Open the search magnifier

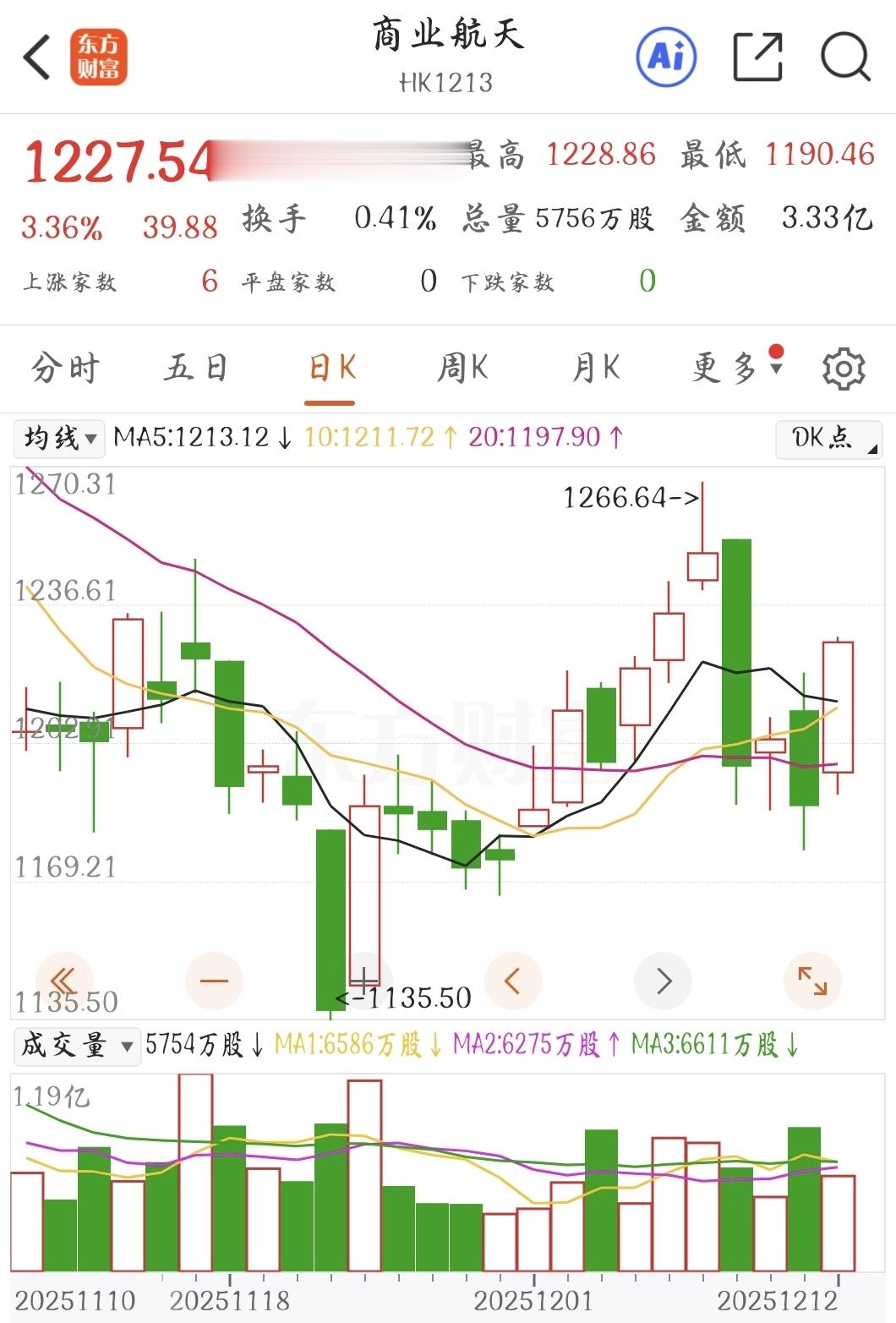coord(845,57)
